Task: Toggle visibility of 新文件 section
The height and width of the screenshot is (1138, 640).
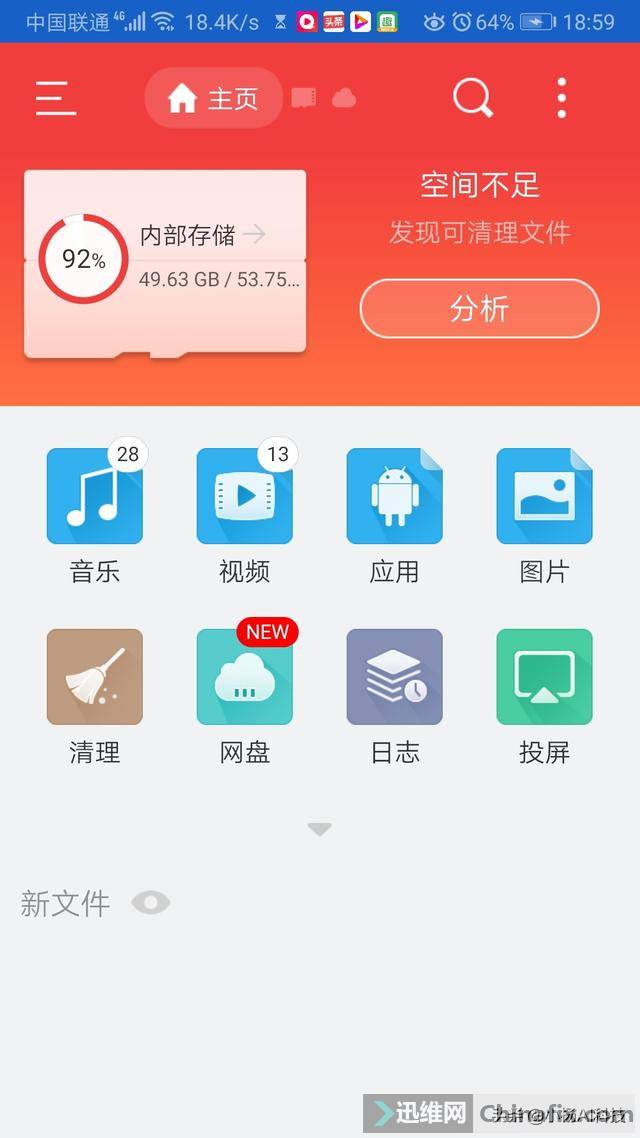Action: click(x=151, y=904)
